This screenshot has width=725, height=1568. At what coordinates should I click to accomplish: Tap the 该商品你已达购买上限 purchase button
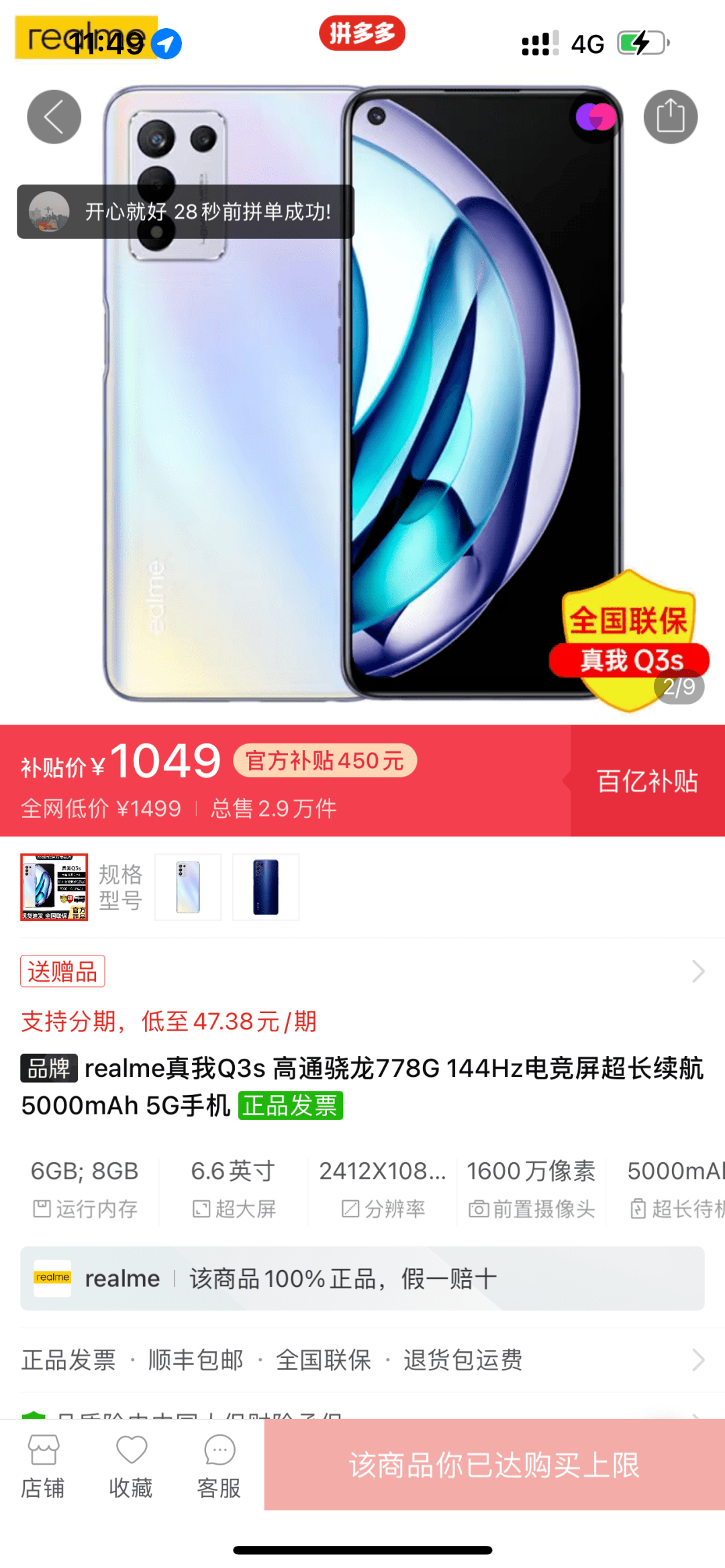pyautogui.click(x=494, y=1465)
